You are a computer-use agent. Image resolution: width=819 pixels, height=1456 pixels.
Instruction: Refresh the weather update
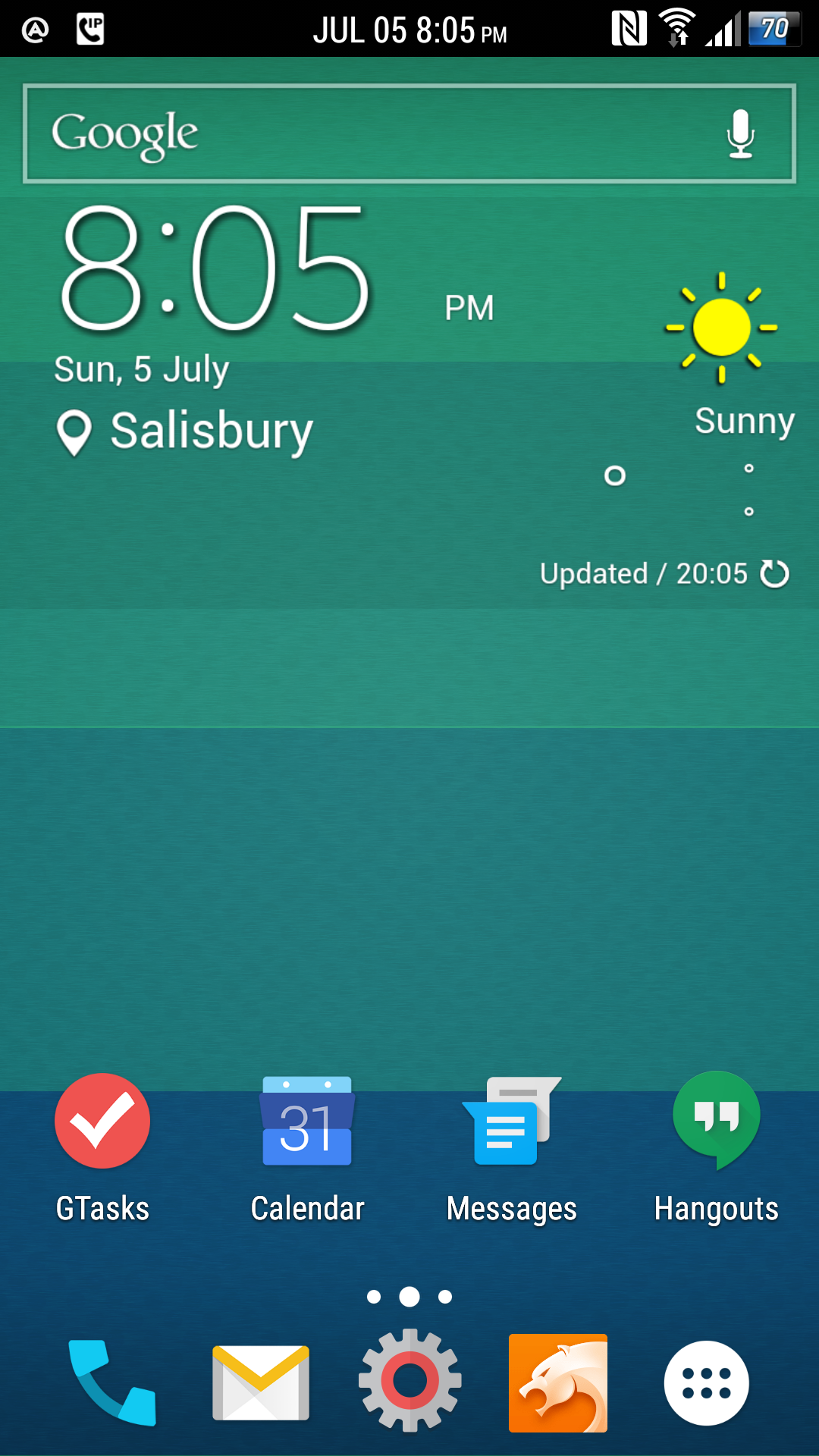pos(774,574)
